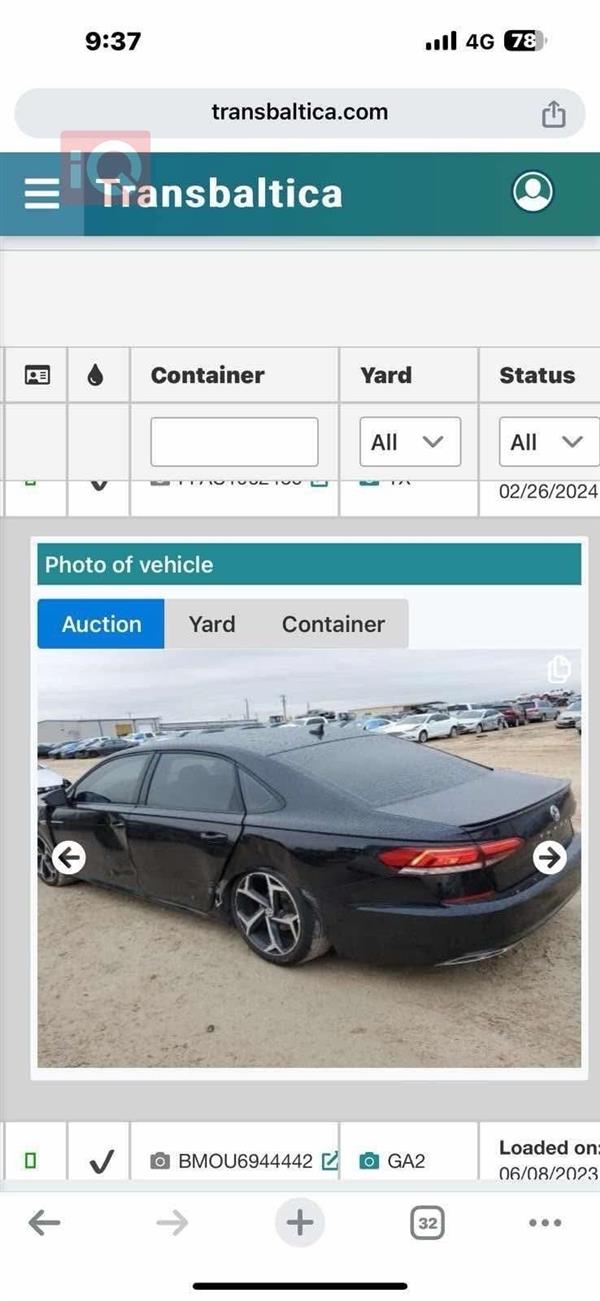Open the user profile icon
Screen dimensions: 600x1301
[533, 192]
